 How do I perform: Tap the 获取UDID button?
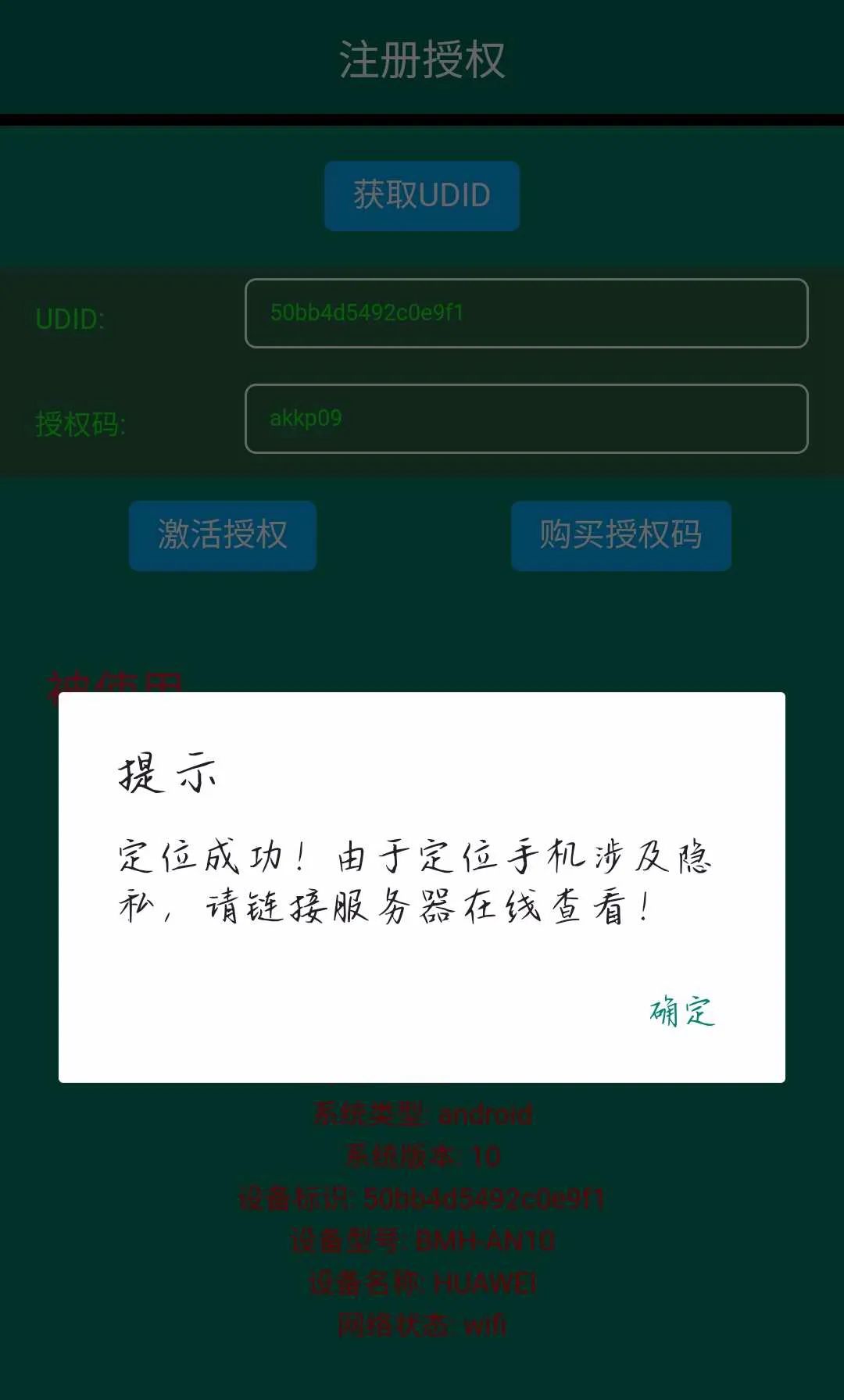point(422,195)
